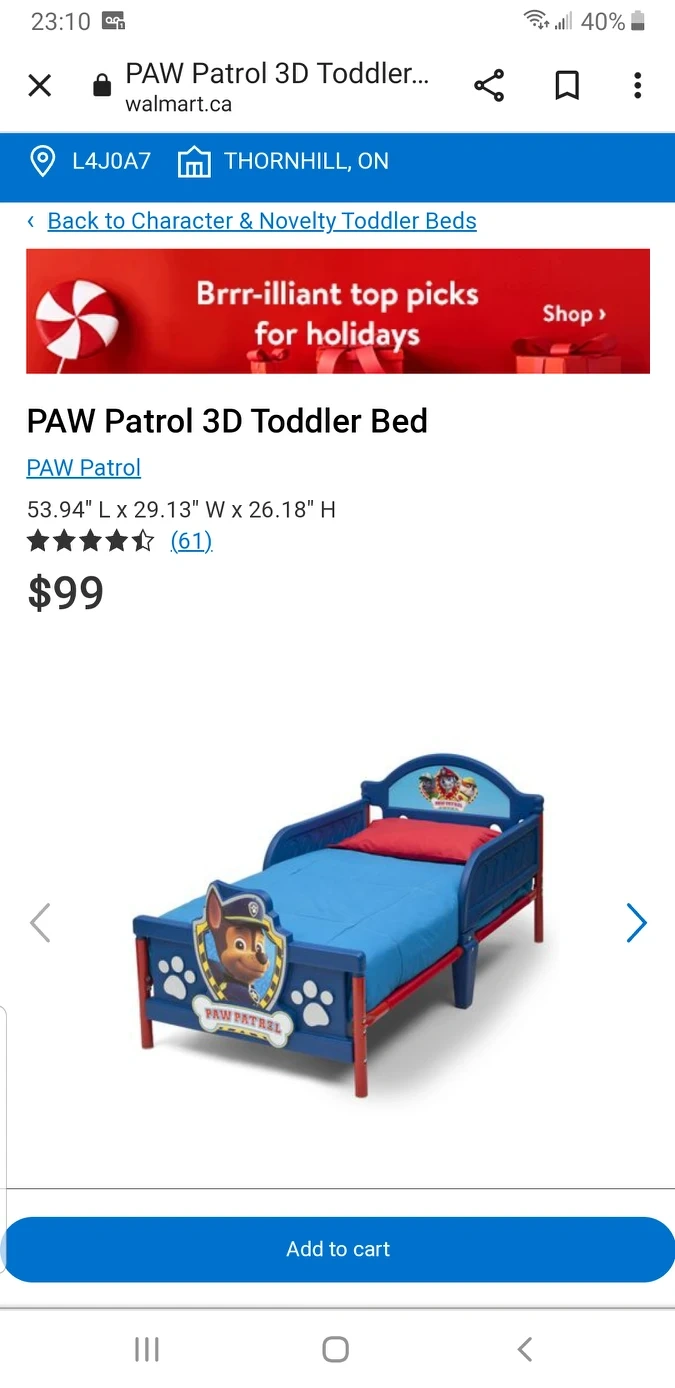Viewport: 675px width, 1388px height.
Task: Close the browser tab view
Action: [x=39, y=87]
